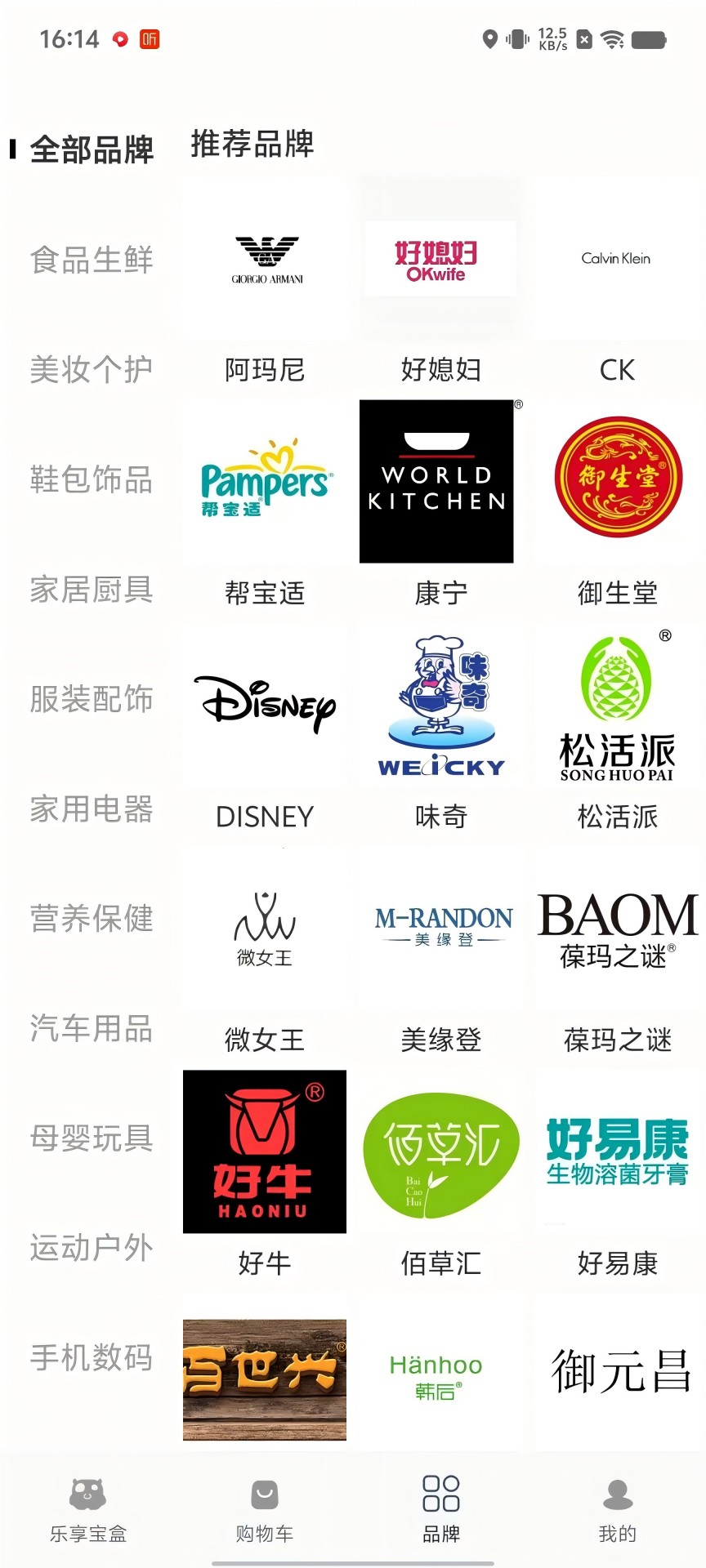Open the 阿玛尼 brand tile

pos(265,260)
